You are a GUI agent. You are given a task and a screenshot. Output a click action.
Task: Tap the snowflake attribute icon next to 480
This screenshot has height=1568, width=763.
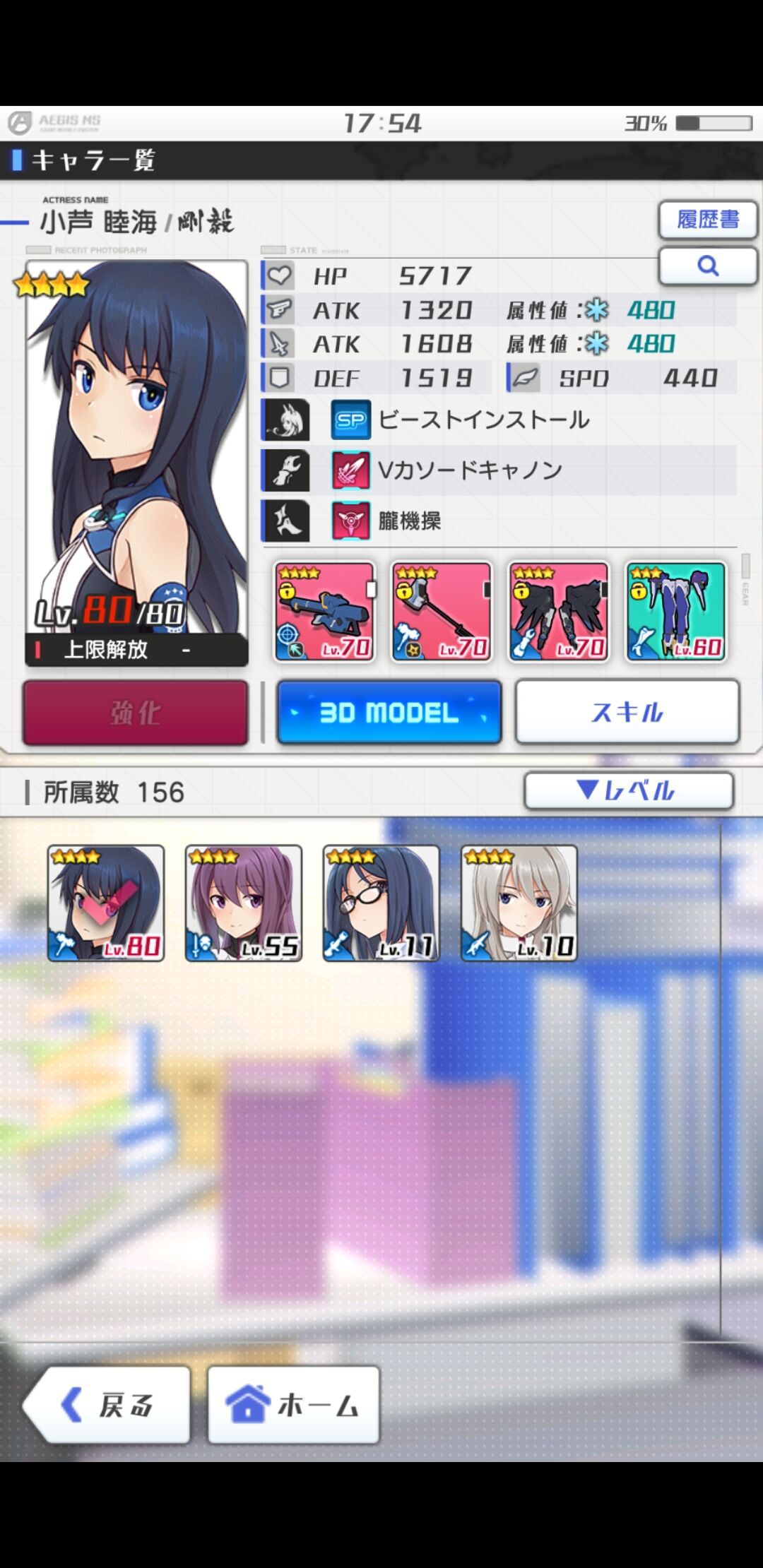tap(596, 309)
